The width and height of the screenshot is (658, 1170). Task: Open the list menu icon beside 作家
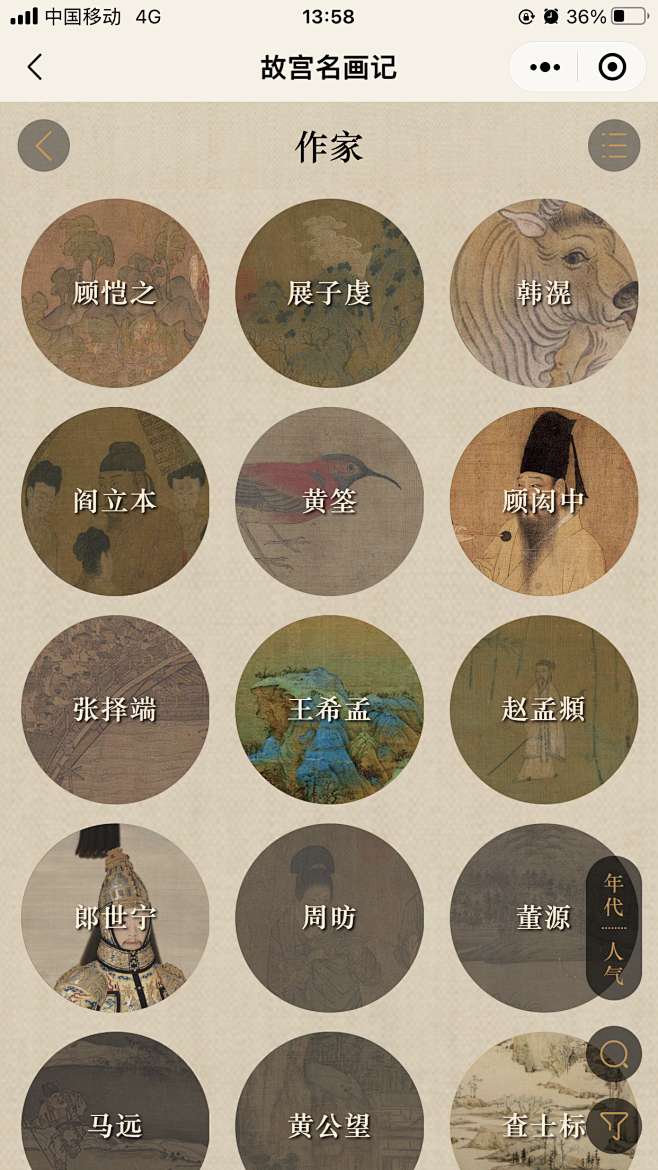614,146
